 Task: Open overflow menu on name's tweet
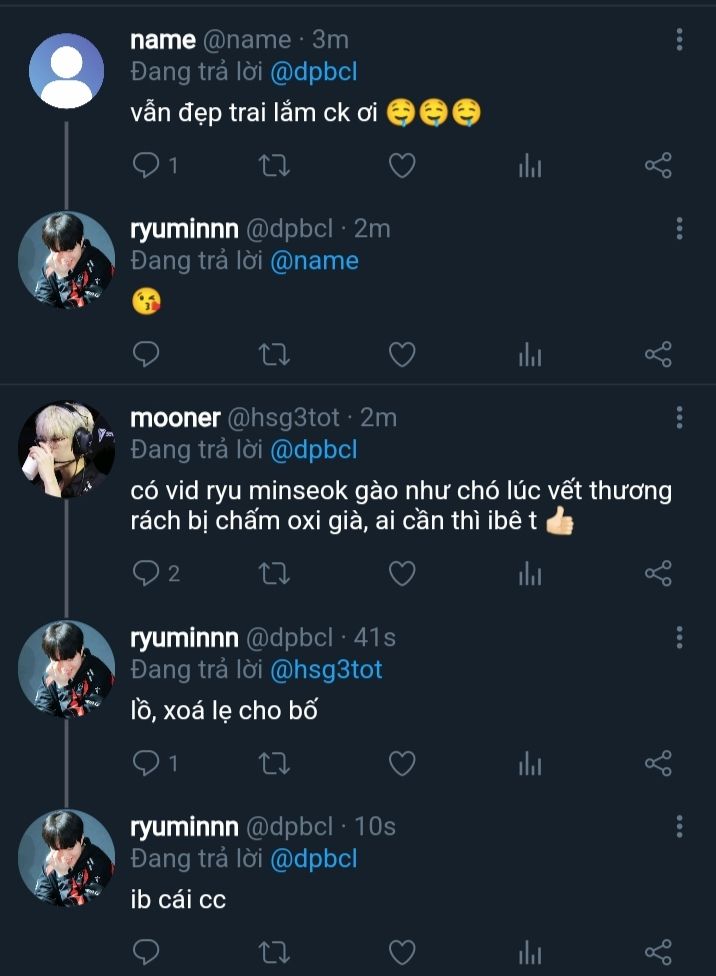tap(680, 40)
